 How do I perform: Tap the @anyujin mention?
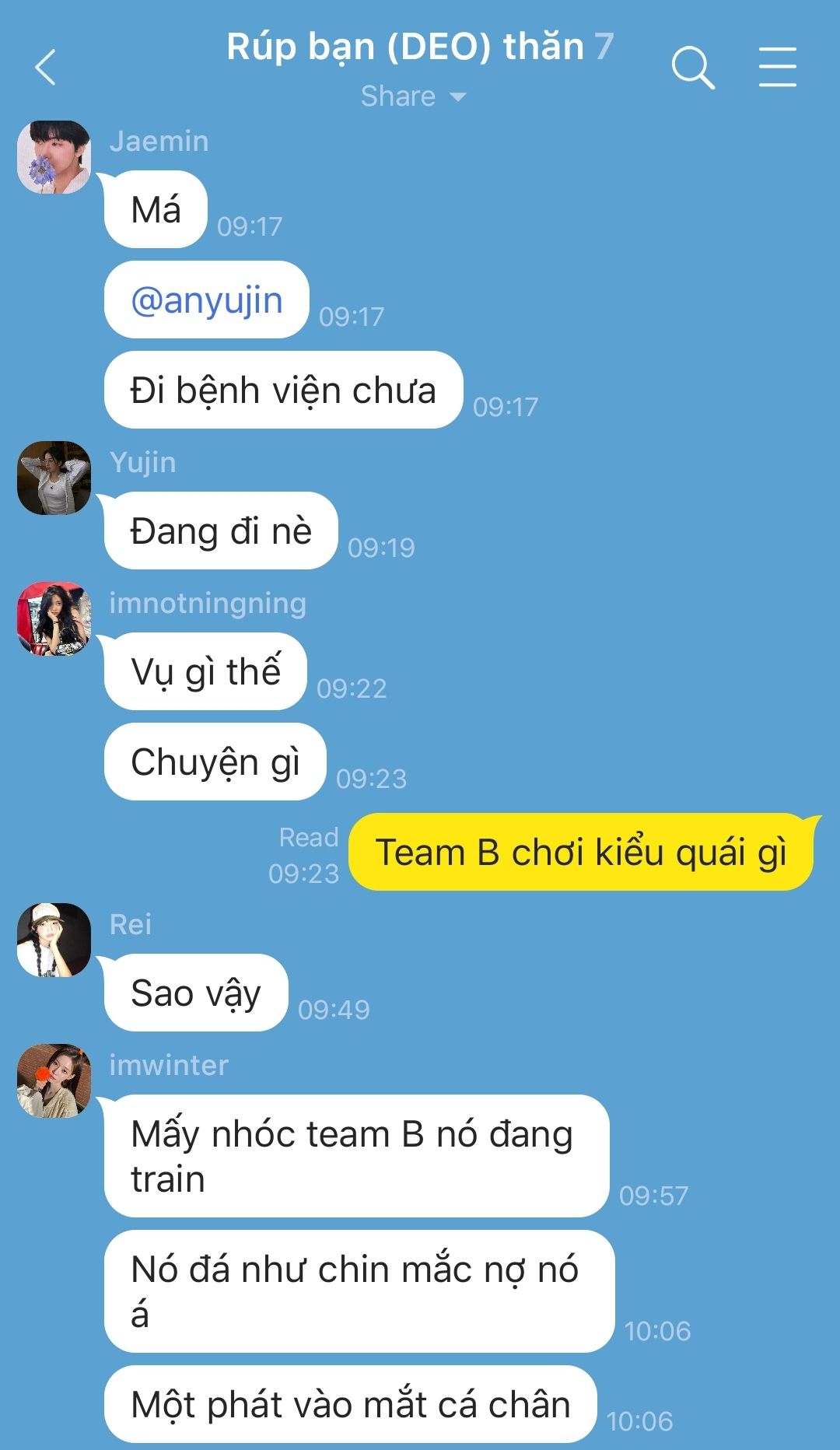[x=207, y=300]
